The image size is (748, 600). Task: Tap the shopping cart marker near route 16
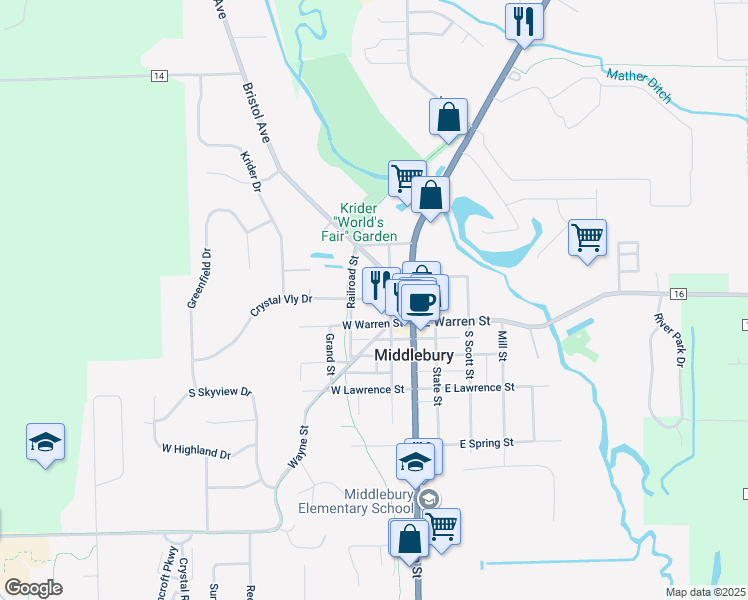[588, 238]
